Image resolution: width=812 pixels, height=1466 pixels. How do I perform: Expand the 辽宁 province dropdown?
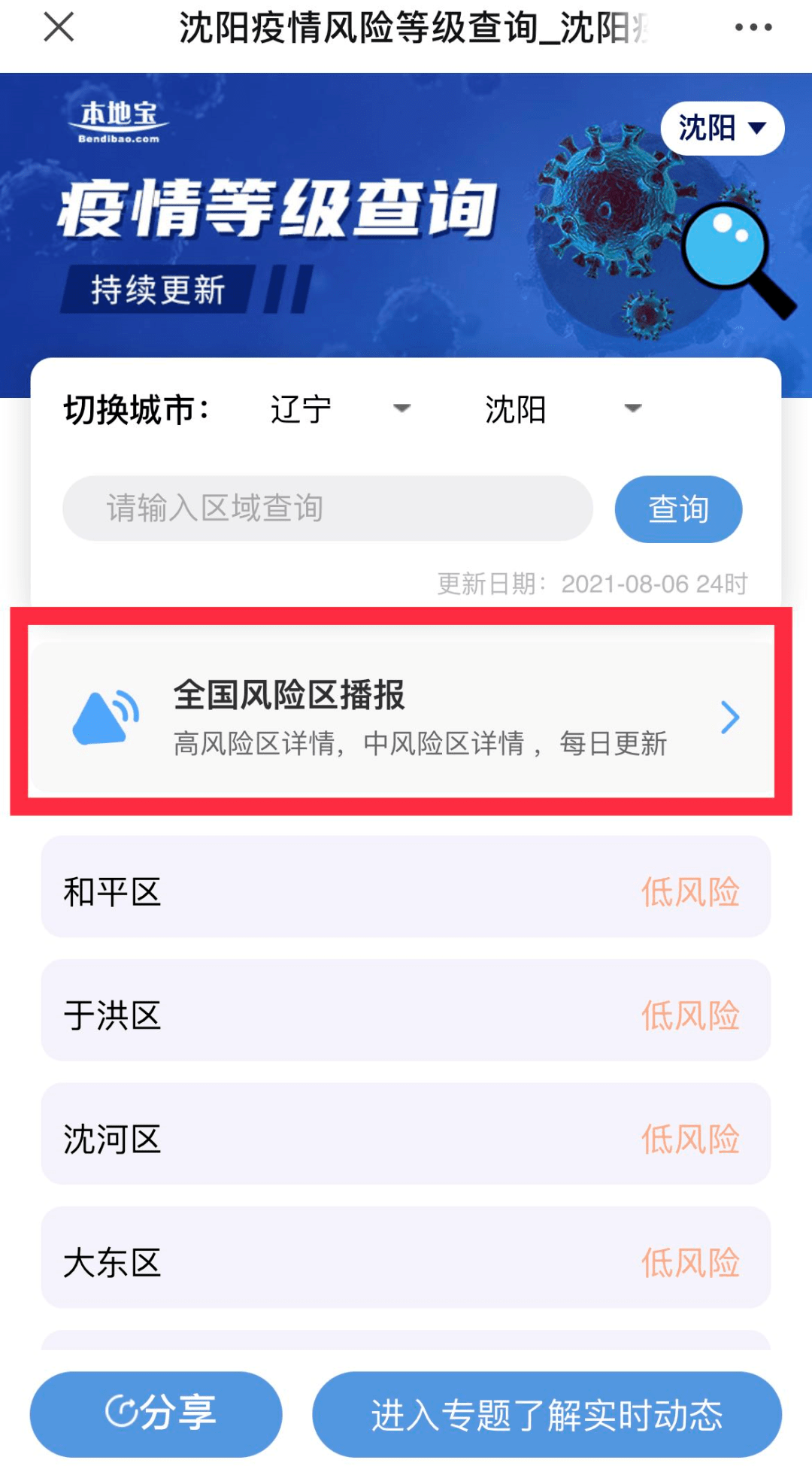point(341,409)
